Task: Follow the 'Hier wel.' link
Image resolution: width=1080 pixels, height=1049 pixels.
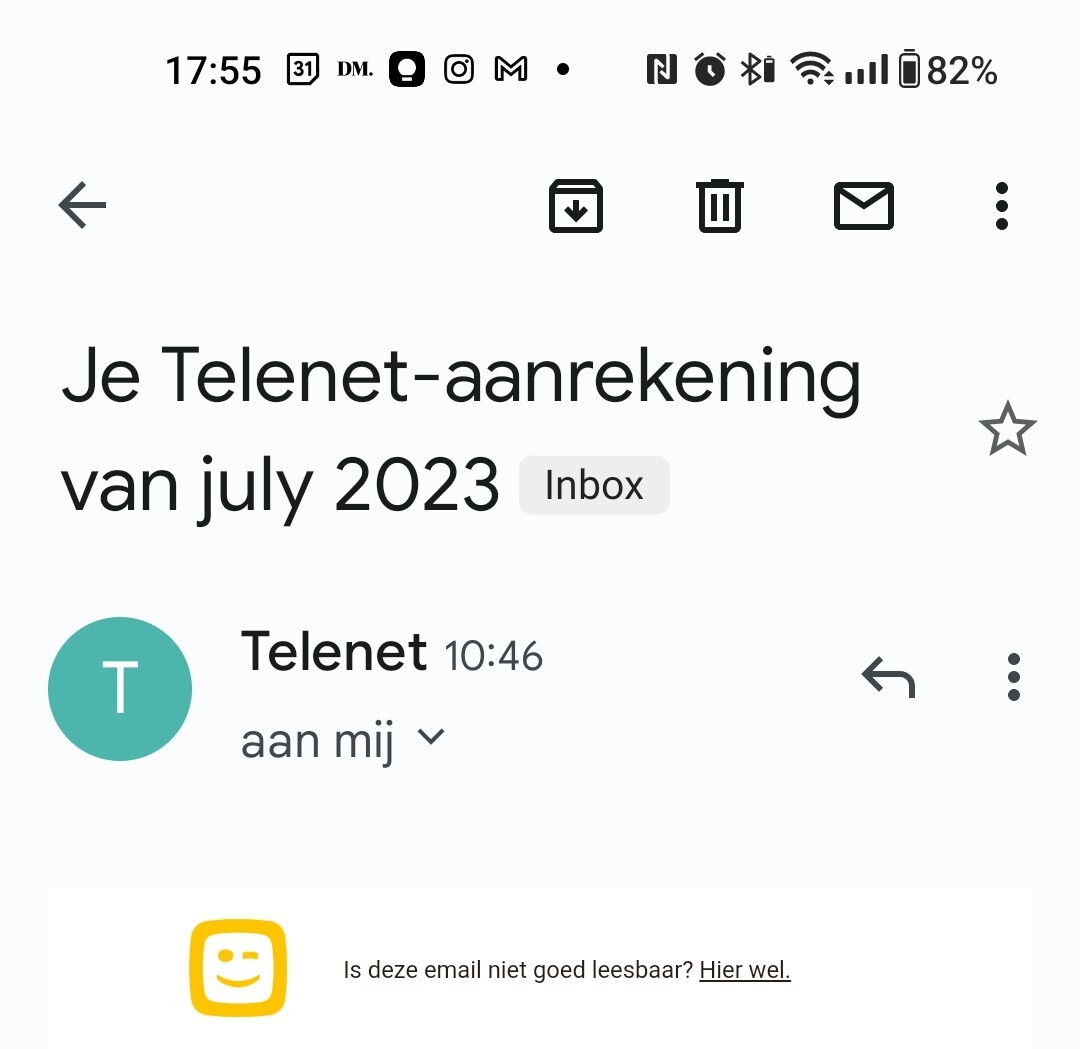Action: (744, 970)
